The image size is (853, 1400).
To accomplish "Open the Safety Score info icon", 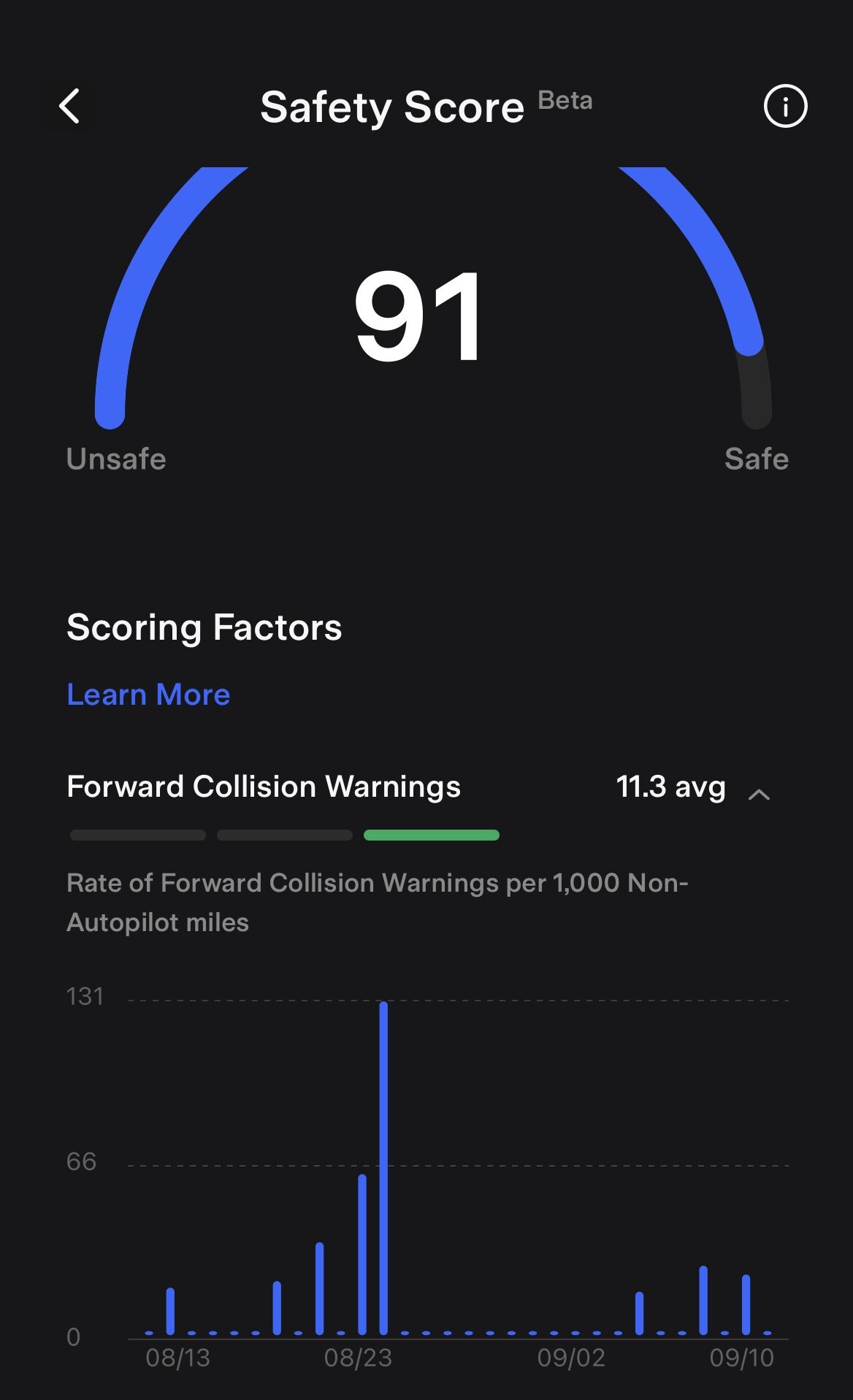I will click(785, 107).
